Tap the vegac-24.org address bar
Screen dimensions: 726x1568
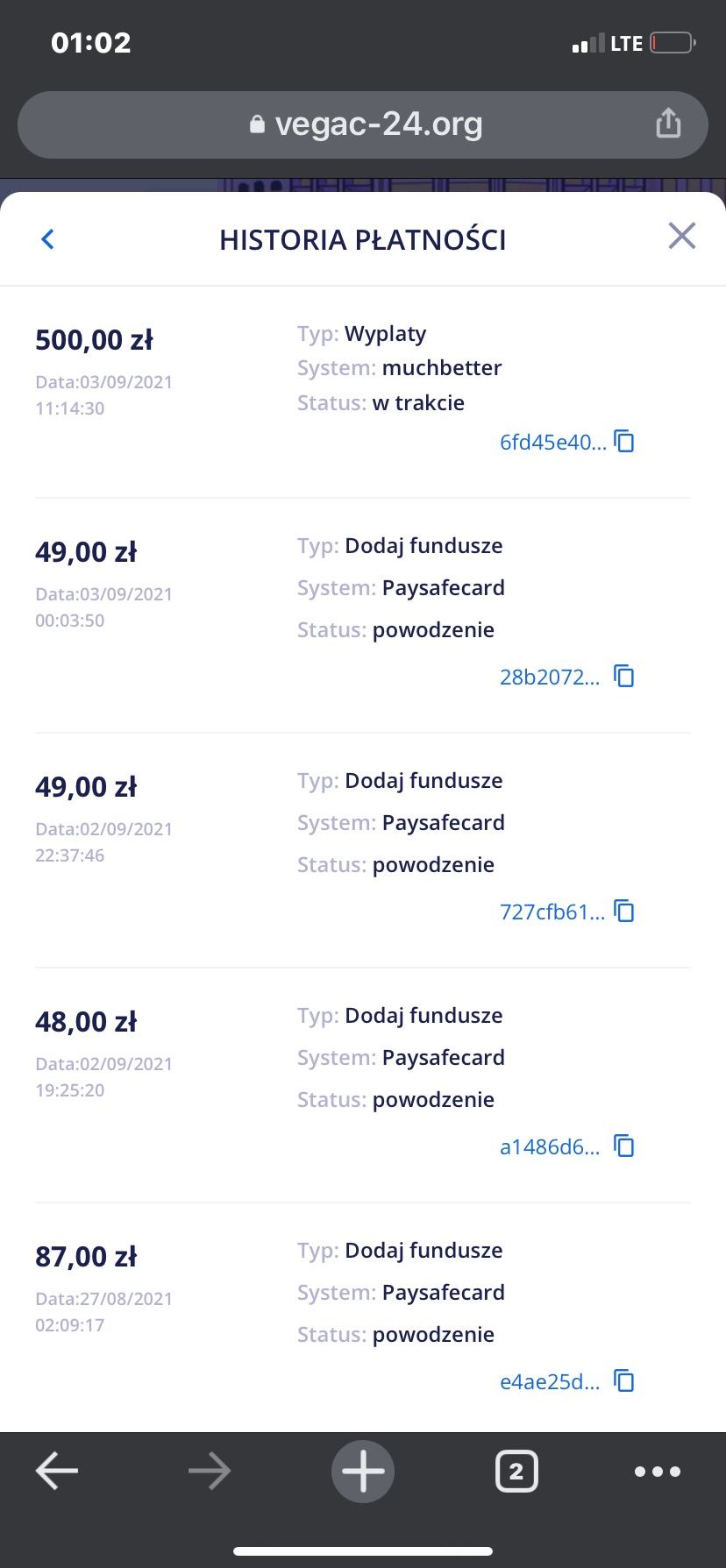(364, 124)
